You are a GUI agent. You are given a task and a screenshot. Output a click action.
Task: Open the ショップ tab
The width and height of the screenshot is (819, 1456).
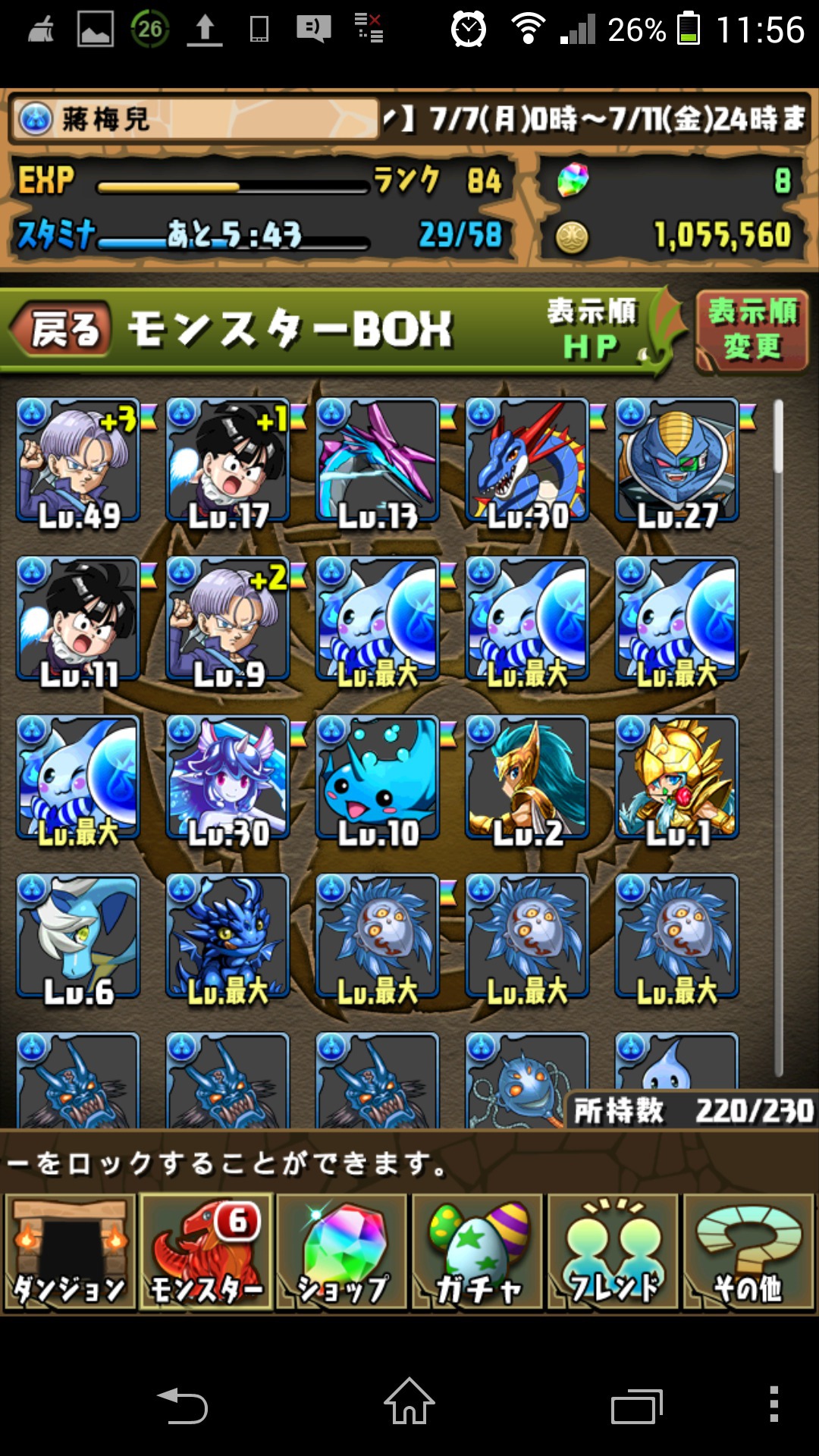click(x=342, y=1252)
